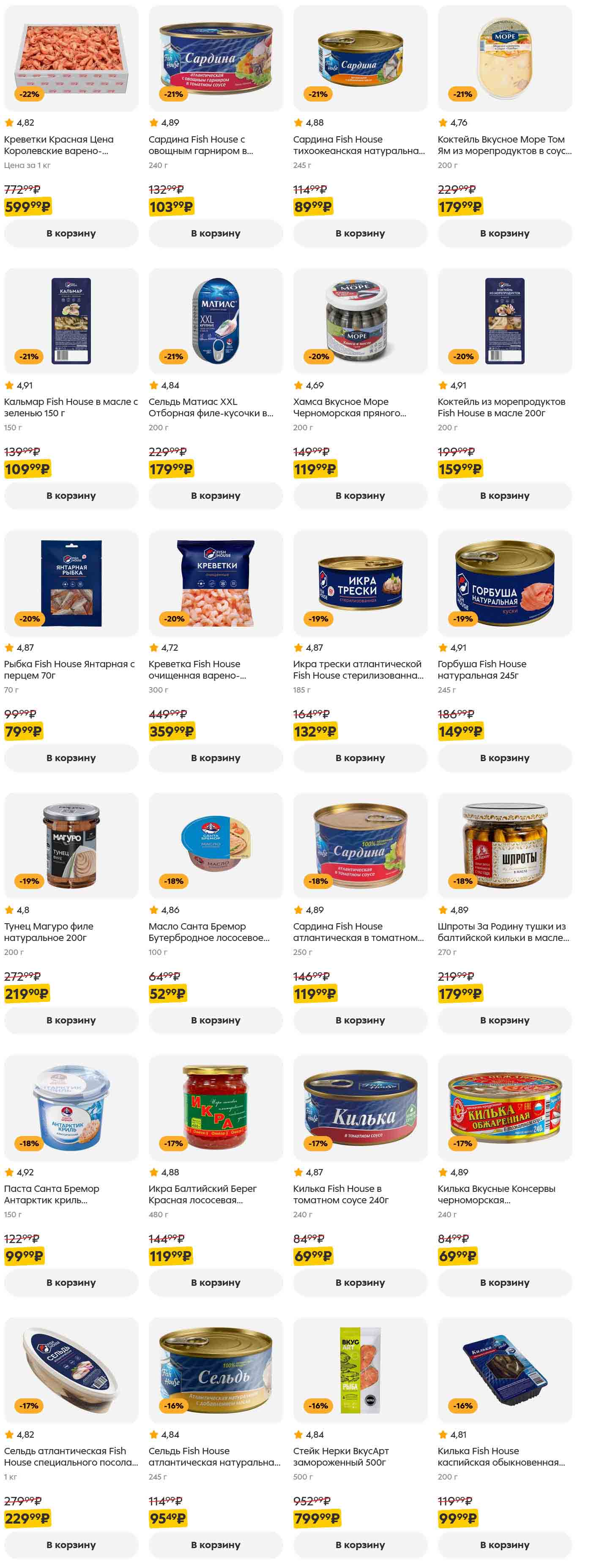Add Килька Вкусные Консервы черноморская to cart
Screen dimensions: 591x1568
[504, 1282]
